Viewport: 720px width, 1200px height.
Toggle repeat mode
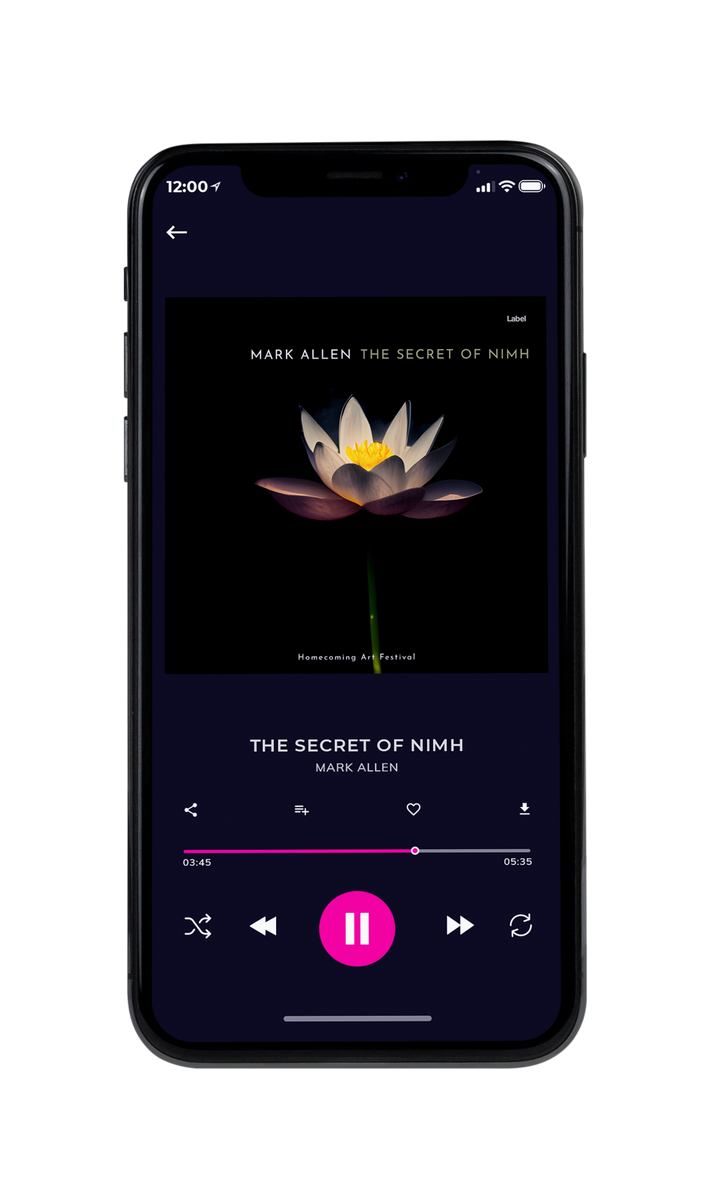pos(521,926)
